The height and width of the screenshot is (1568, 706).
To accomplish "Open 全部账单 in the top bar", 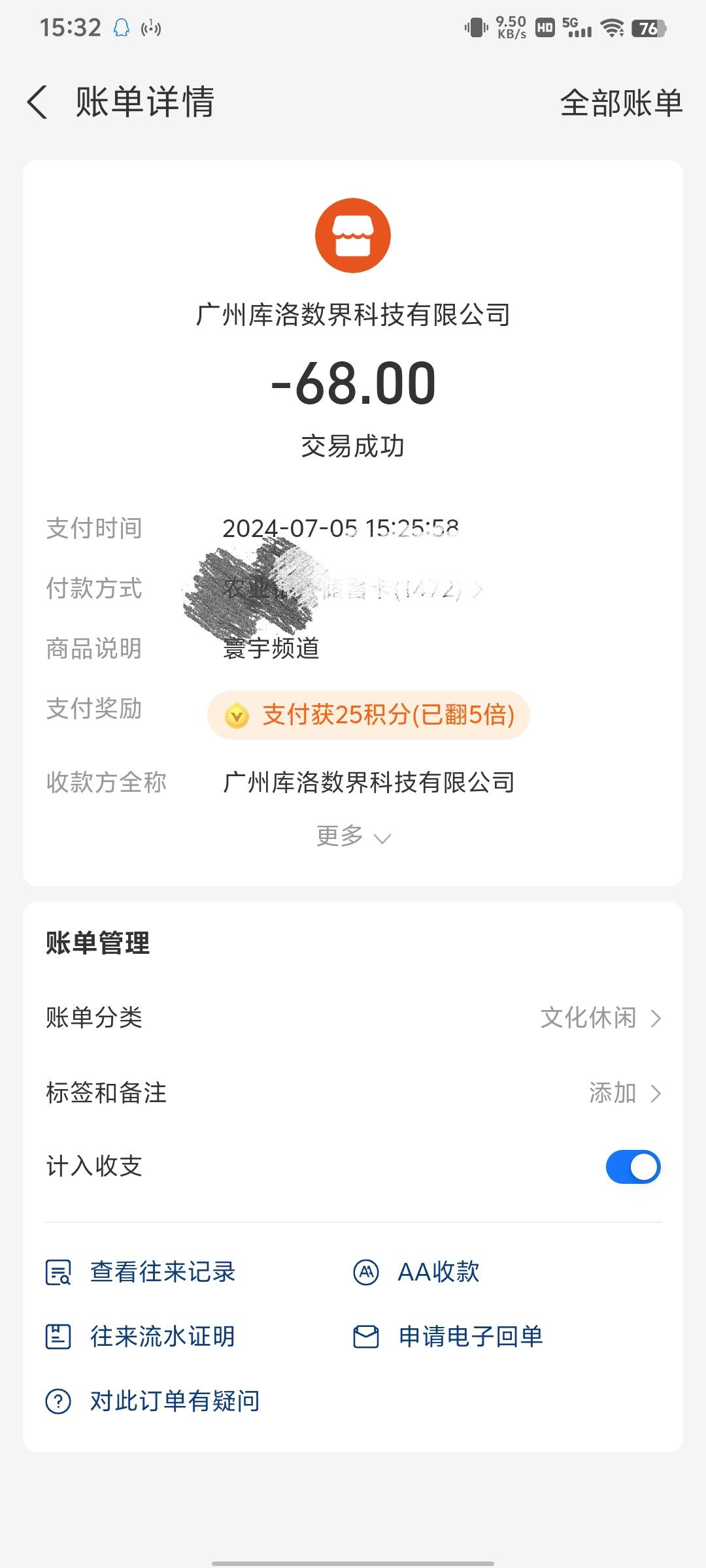I will click(621, 103).
